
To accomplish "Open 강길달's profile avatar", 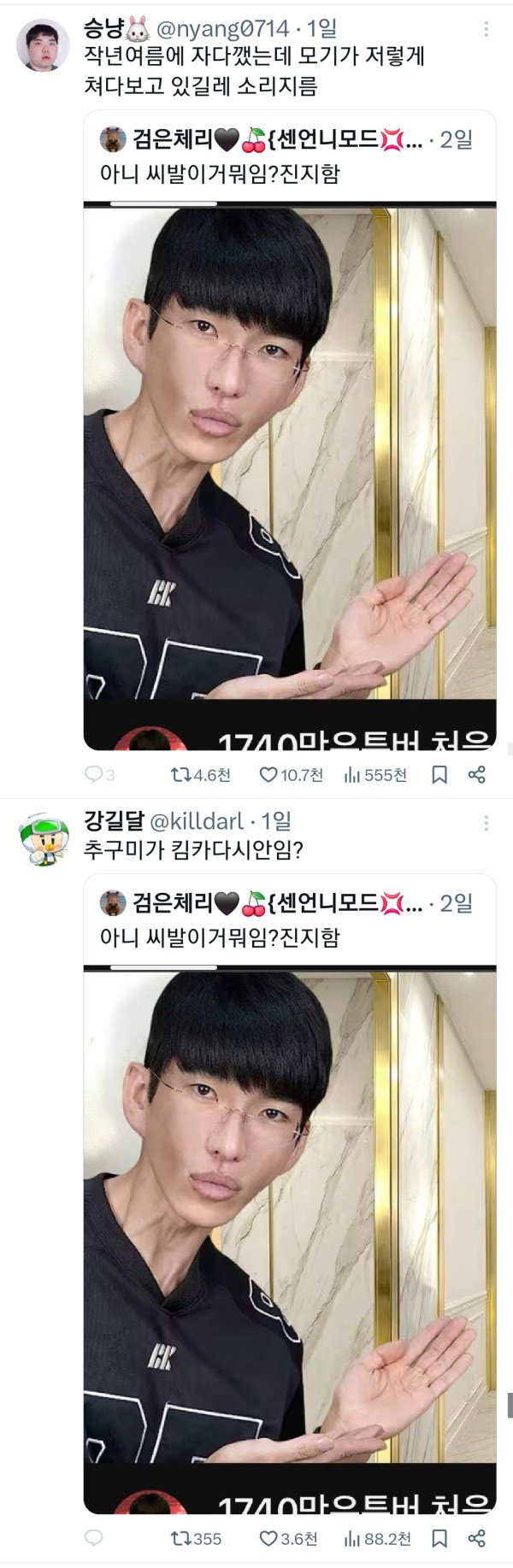I will pos(43,840).
